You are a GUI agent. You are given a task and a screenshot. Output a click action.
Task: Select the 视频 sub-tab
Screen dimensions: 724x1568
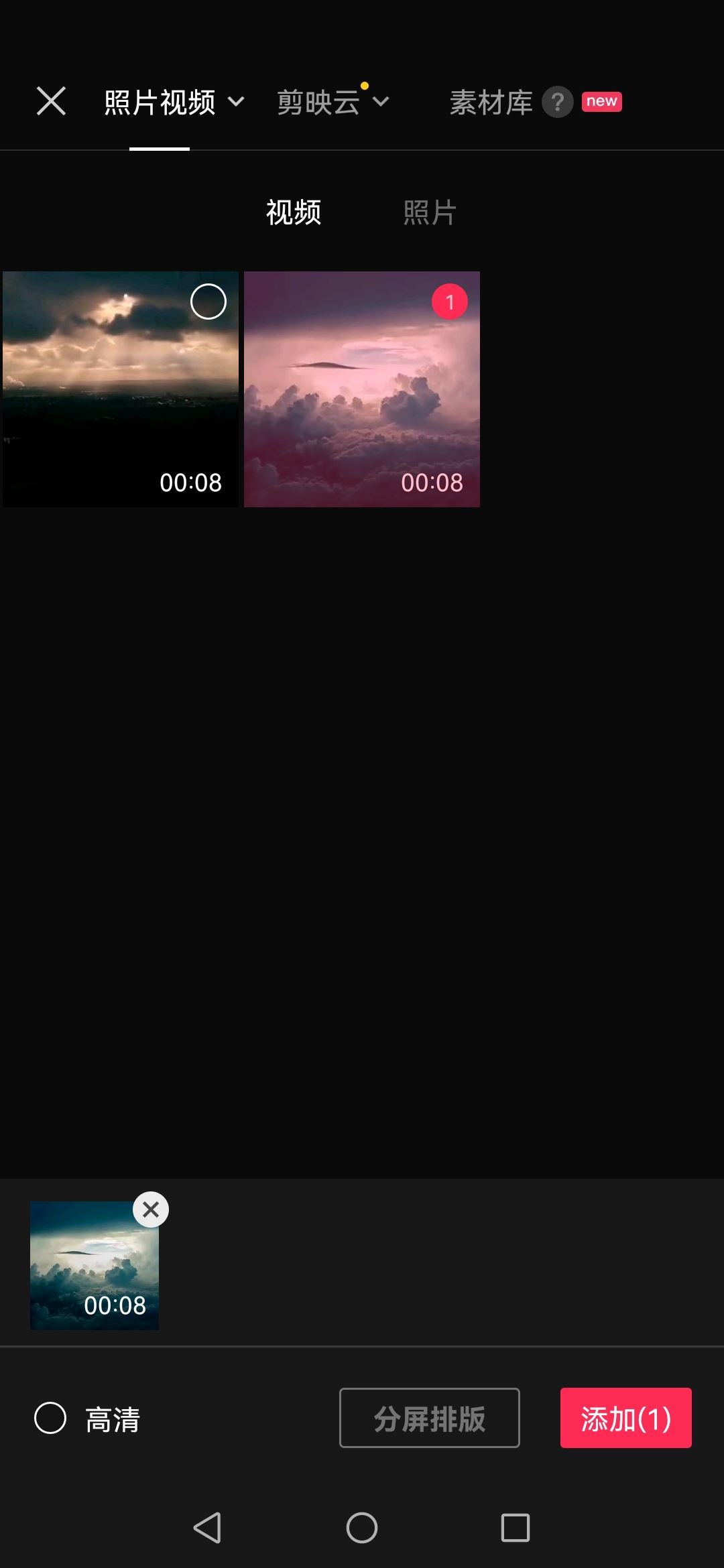(x=294, y=212)
